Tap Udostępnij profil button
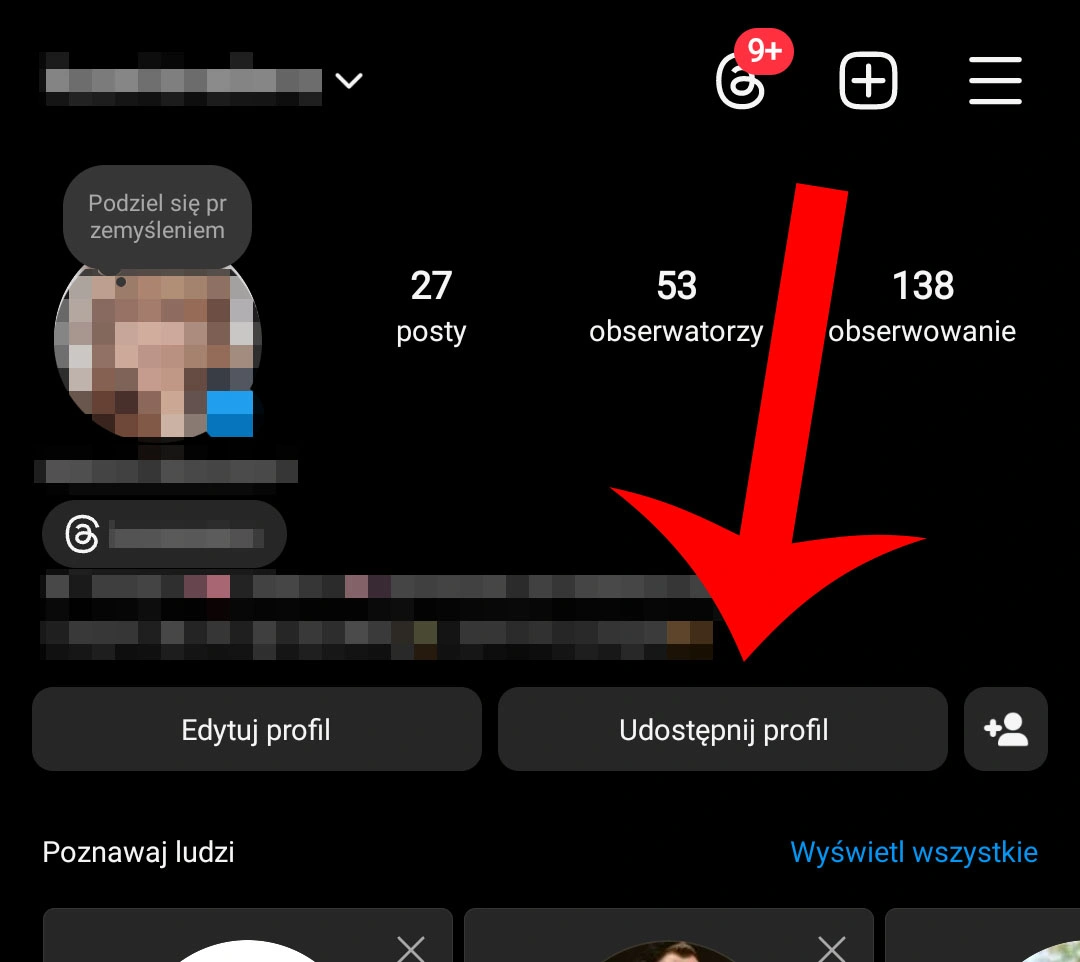 (722, 729)
